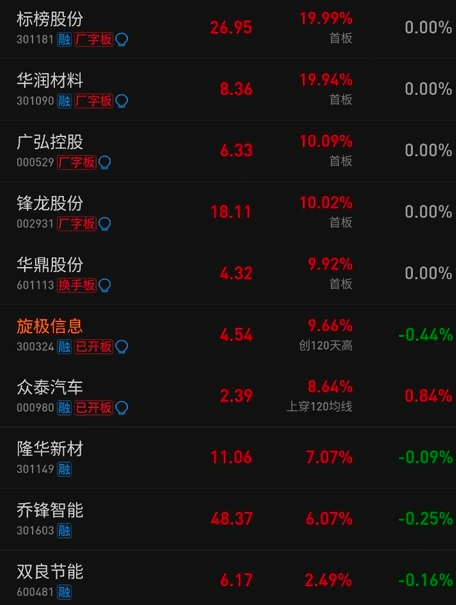Image resolution: width=456 pixels, height=605 pixels.
Task: Open the 众泰汽车 stock row
Action: [228, 396]
